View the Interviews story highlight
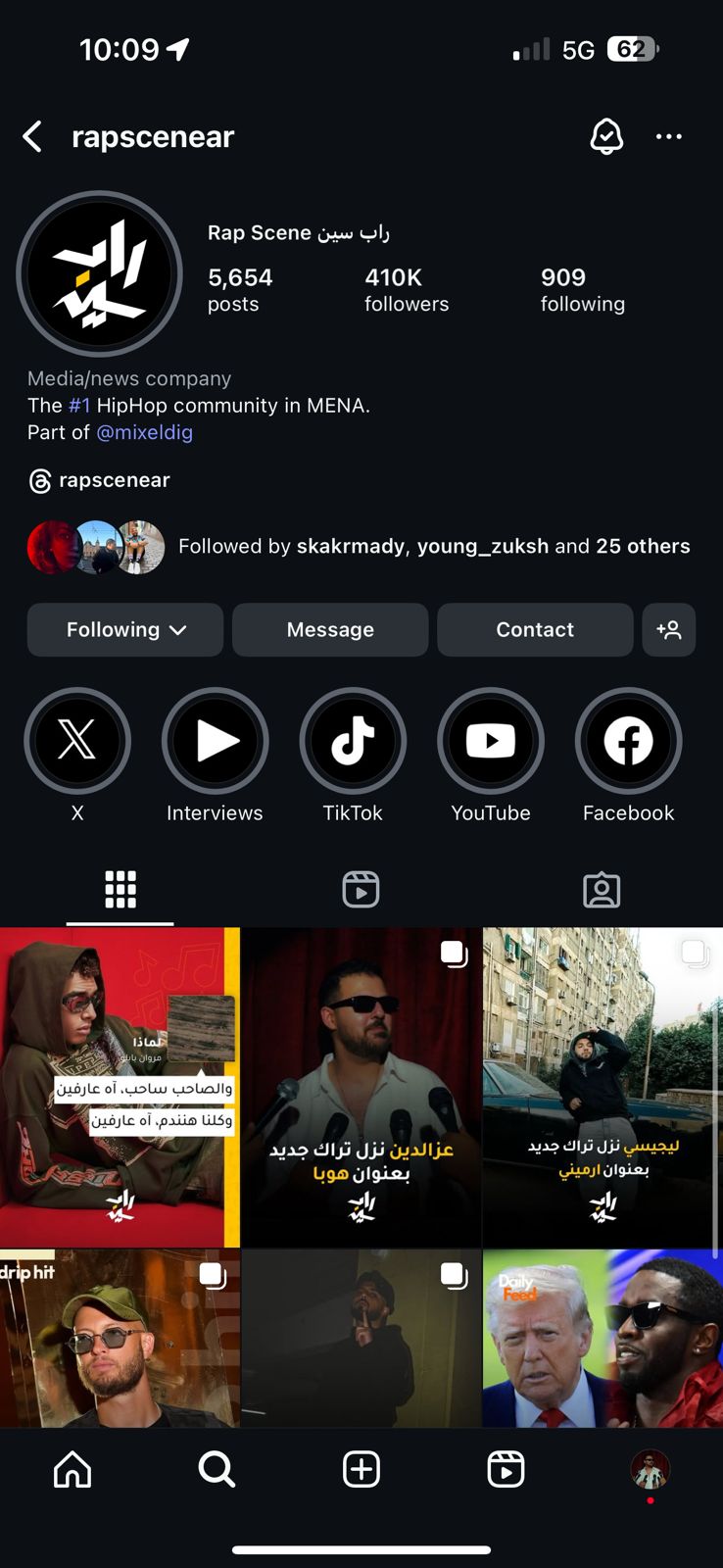 [215, 741]
